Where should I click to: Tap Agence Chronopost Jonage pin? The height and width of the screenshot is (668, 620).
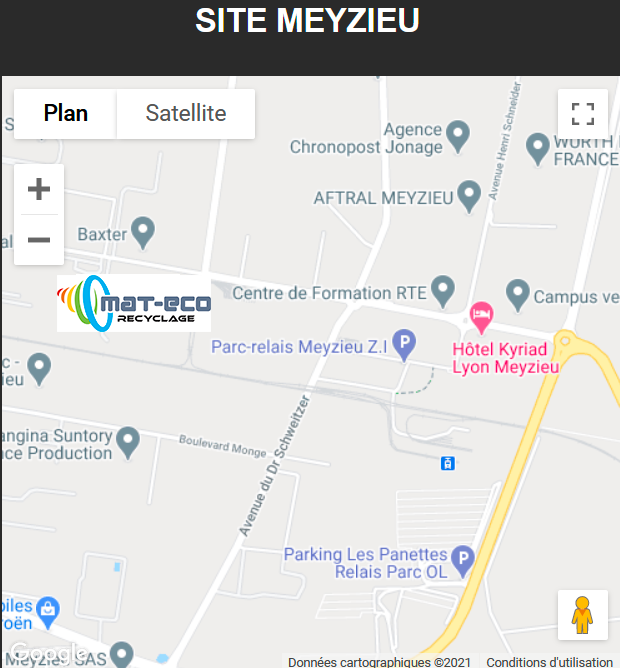point(458,135)
